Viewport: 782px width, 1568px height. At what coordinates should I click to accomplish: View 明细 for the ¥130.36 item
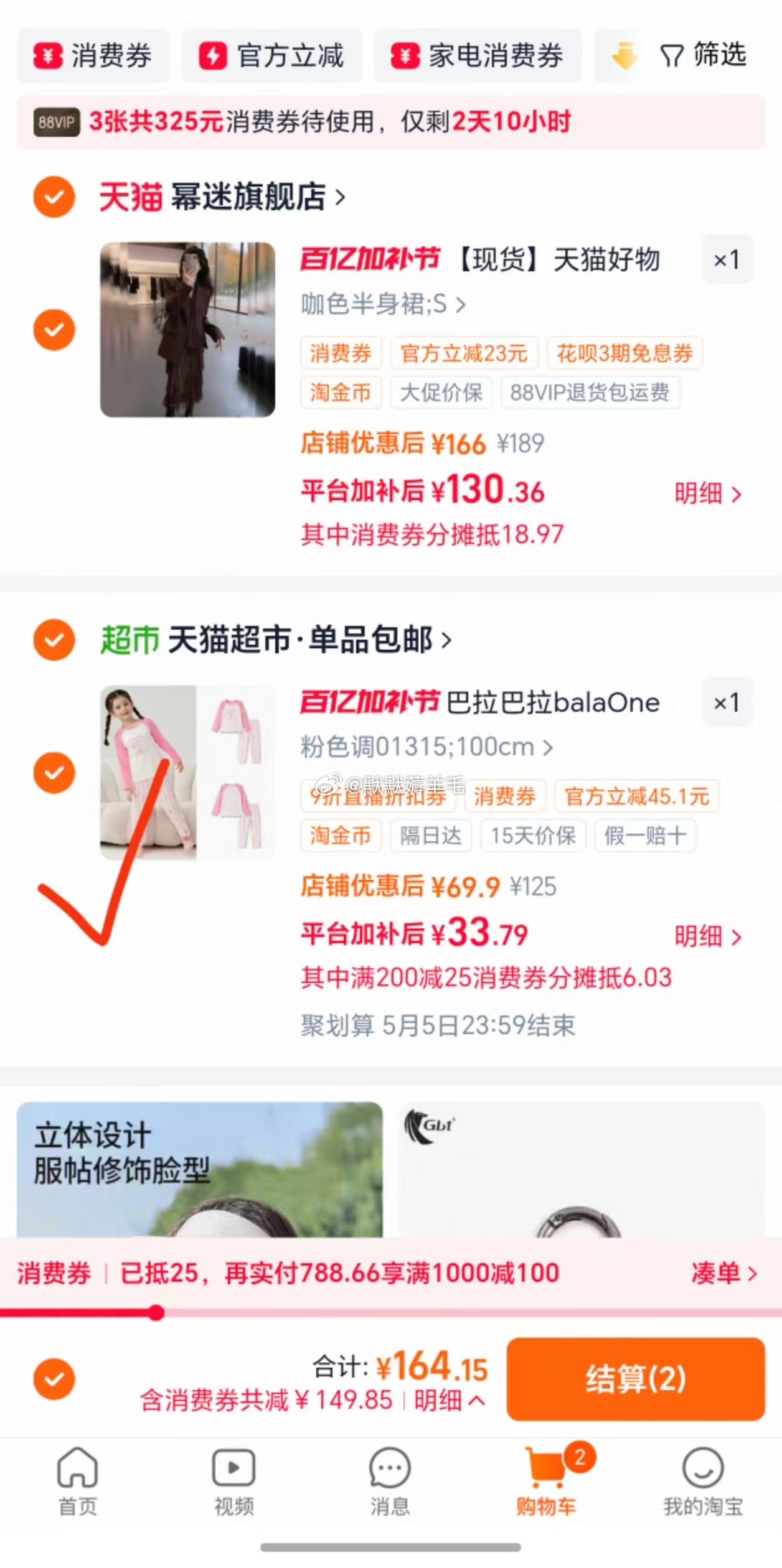708,494
